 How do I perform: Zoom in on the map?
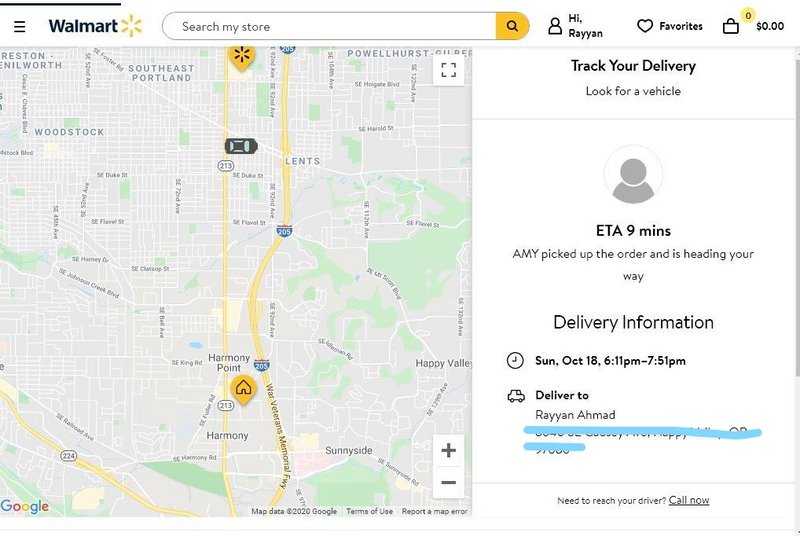click(x=448, y=450)
